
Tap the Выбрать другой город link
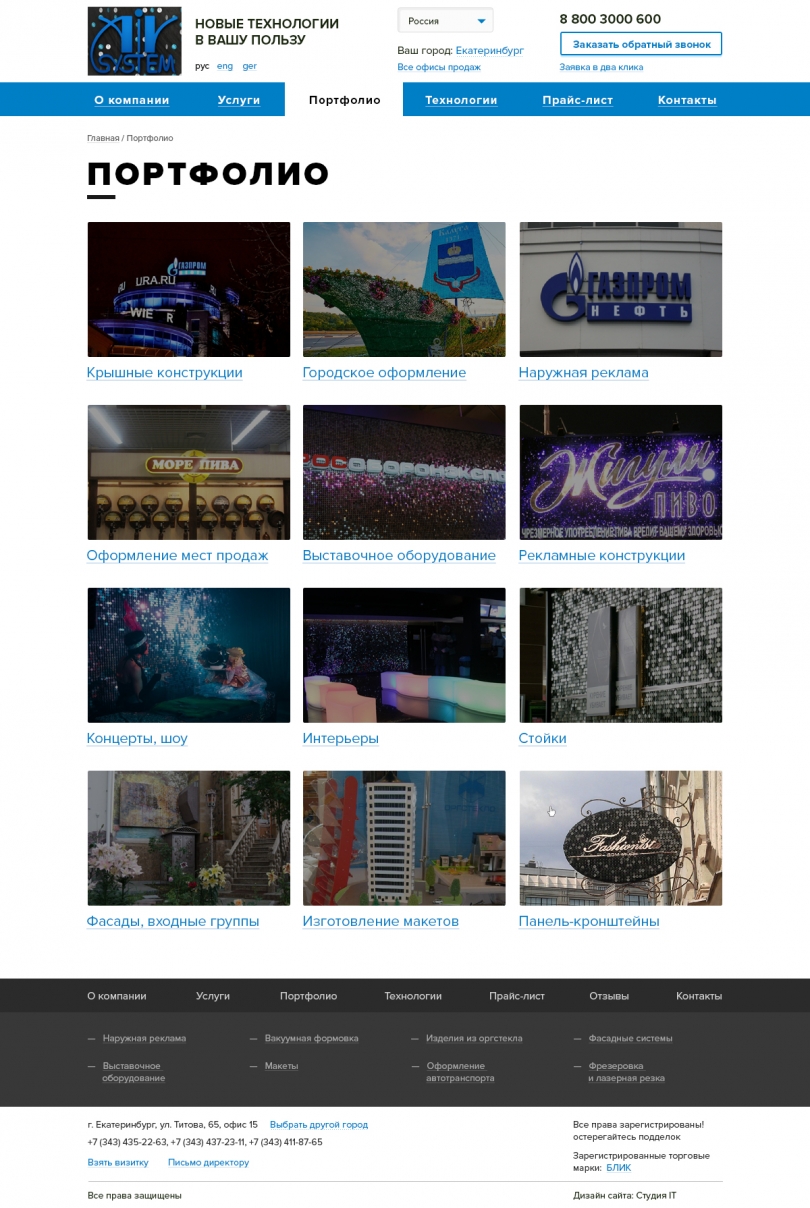pos(319,1125)
